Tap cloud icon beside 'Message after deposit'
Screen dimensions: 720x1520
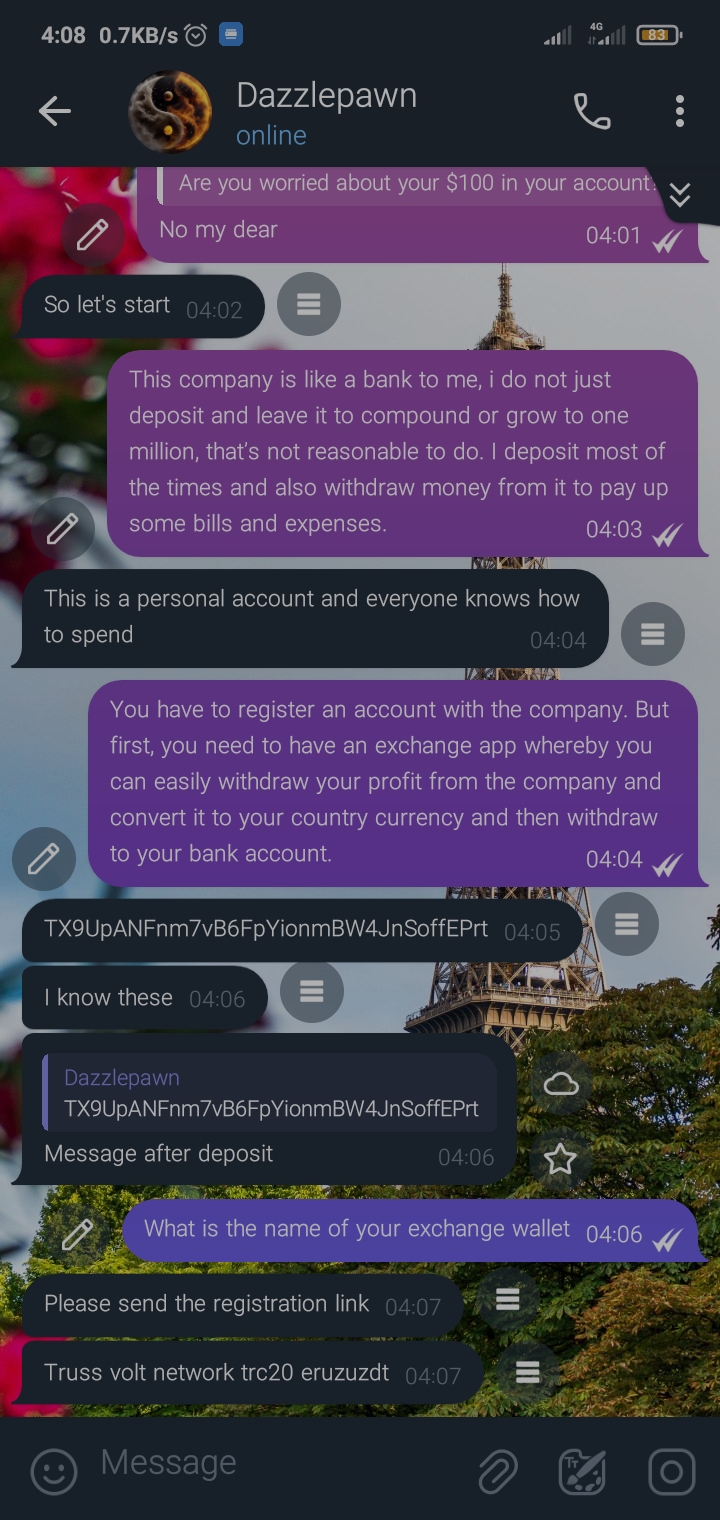[x=561, y=1084]
